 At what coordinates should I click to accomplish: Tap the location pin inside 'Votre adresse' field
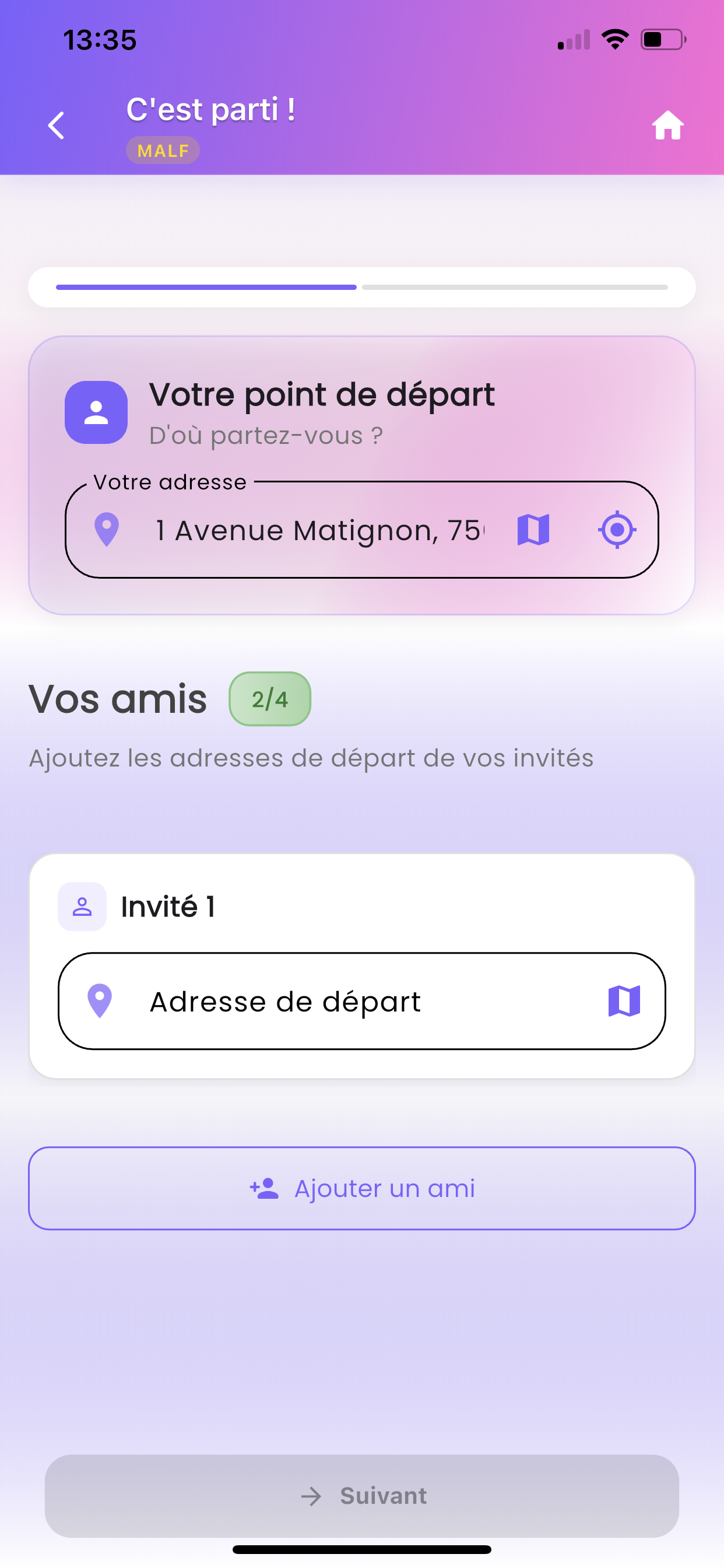coord(107,530)
